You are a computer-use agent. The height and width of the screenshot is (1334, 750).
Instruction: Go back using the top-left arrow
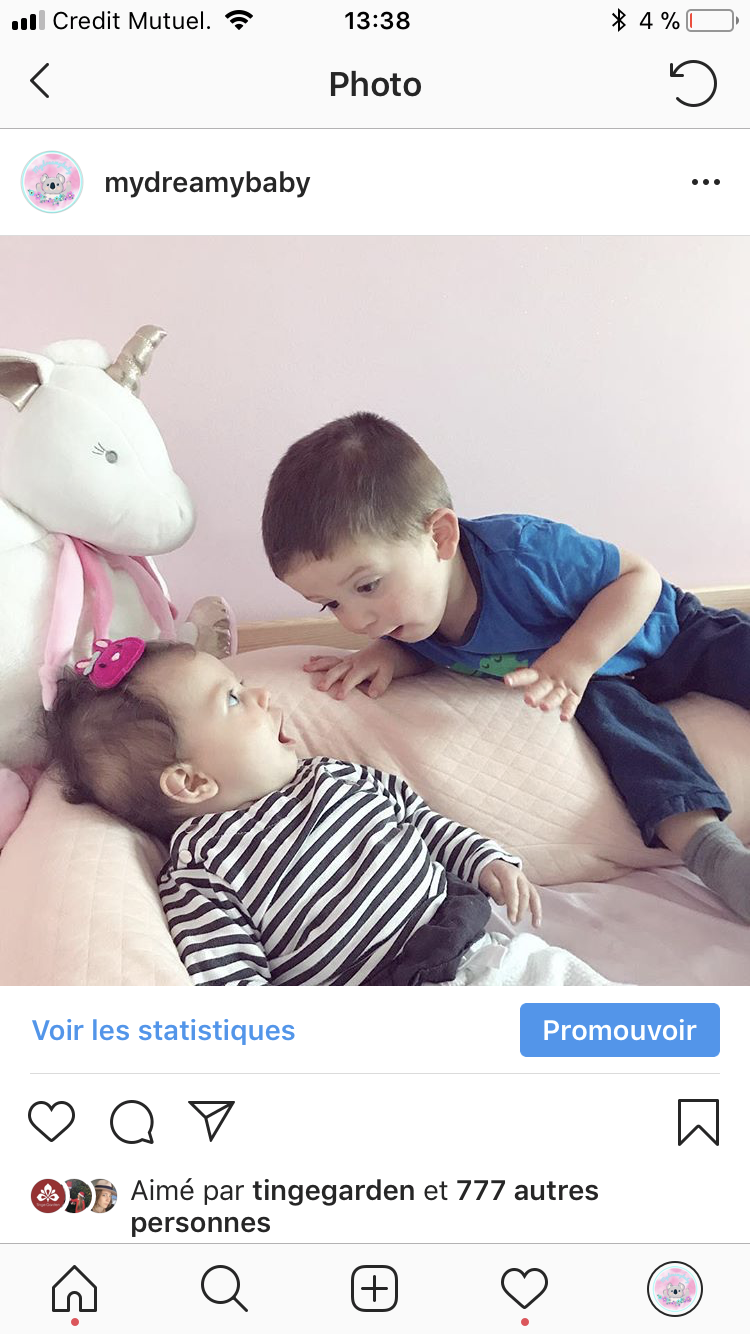tap(40, 82)
